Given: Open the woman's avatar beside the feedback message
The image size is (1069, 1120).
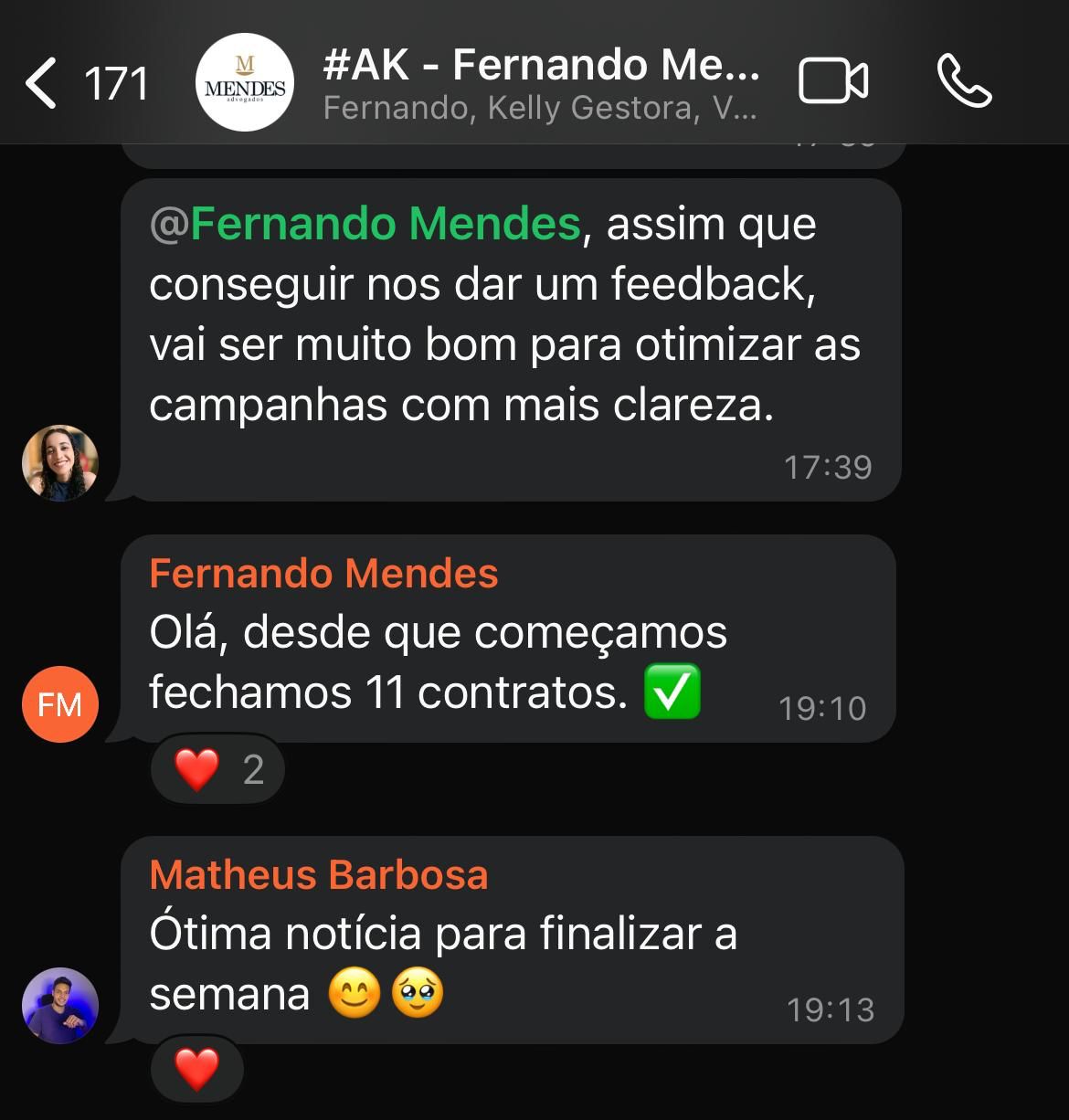Looking at the screenshot, I should click(x=60, y=463).
